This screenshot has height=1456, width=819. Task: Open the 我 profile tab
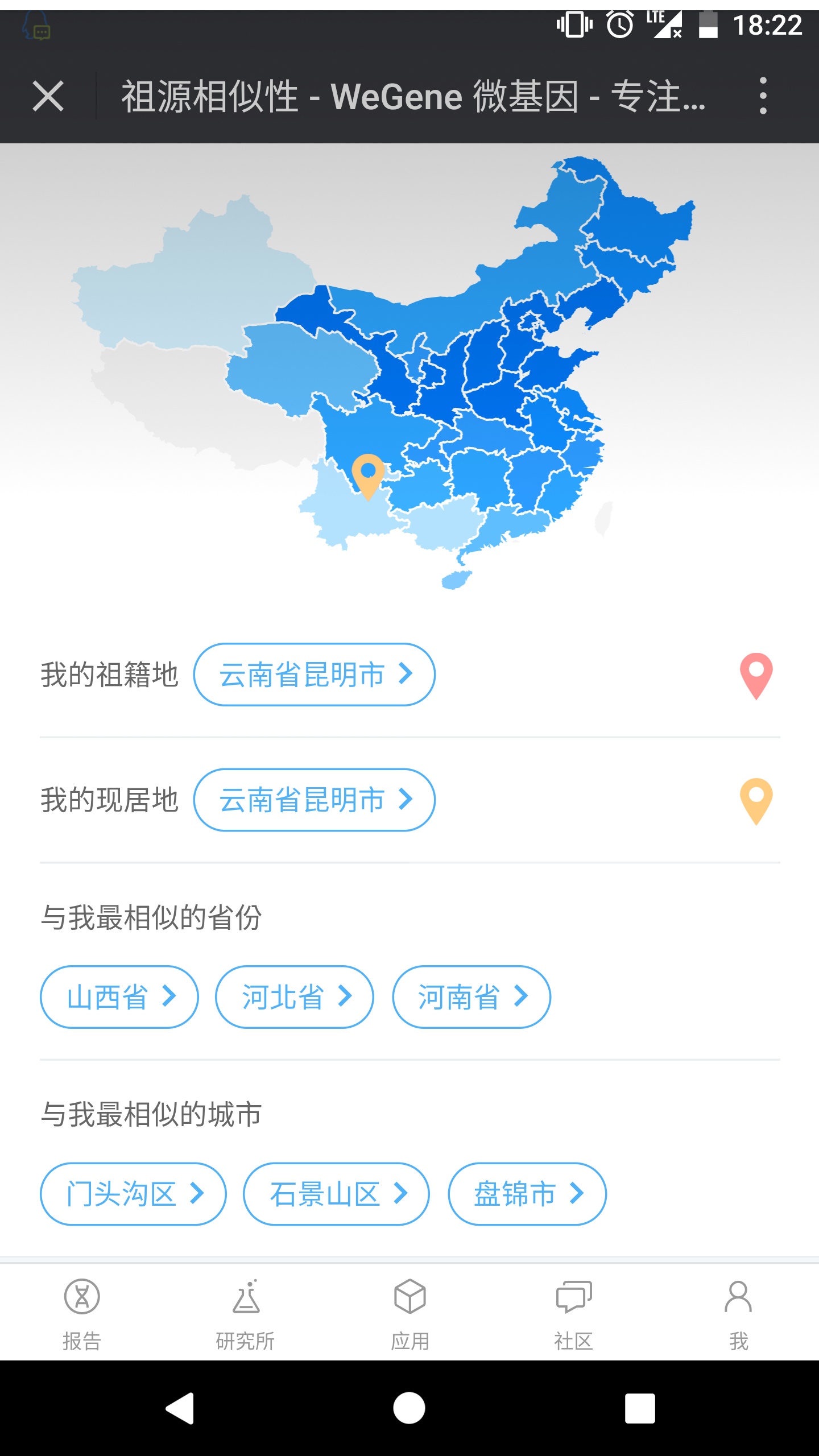click(x=738, y=1314)
